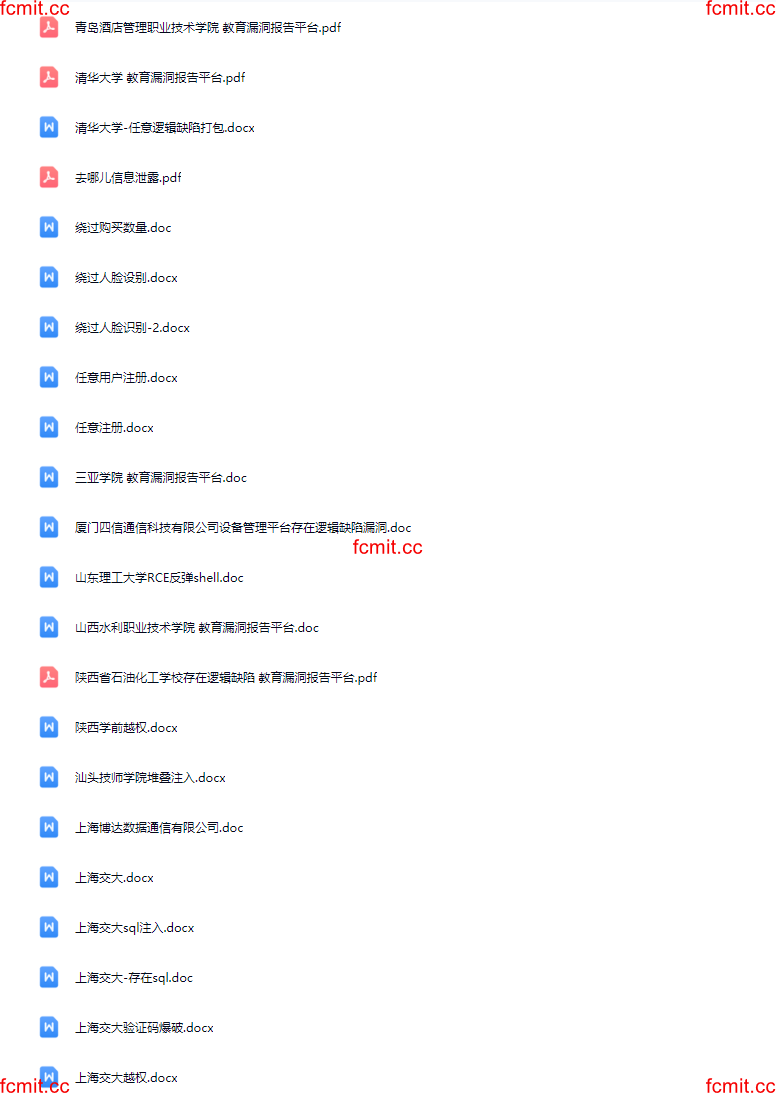This screenshot has height=1093, width=776.
Task: Click the Word icon for 陕西学前越权.docx
Action: pyautogui.click(x=48, y=727)
